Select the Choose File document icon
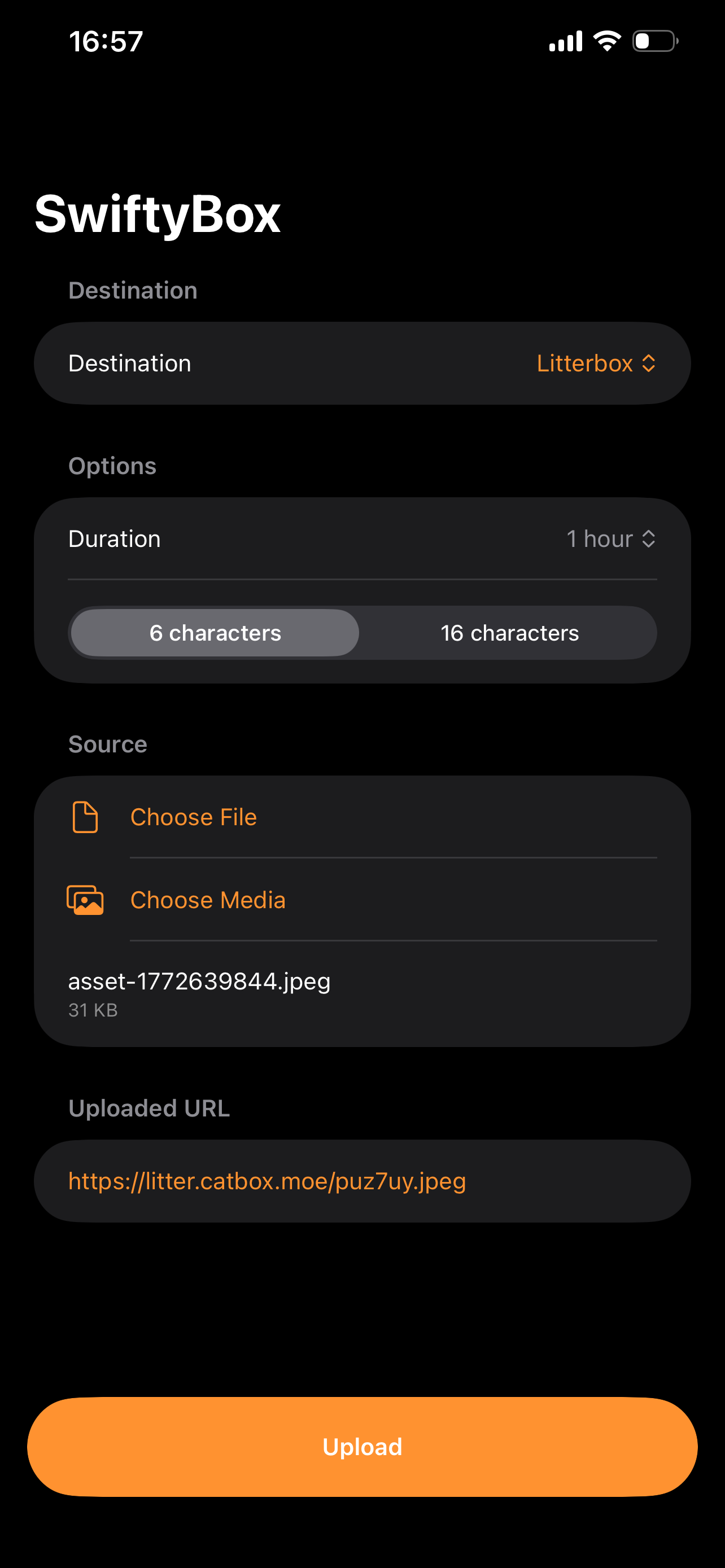Viewport: 725px width, 1568px height. click(85, 818)
